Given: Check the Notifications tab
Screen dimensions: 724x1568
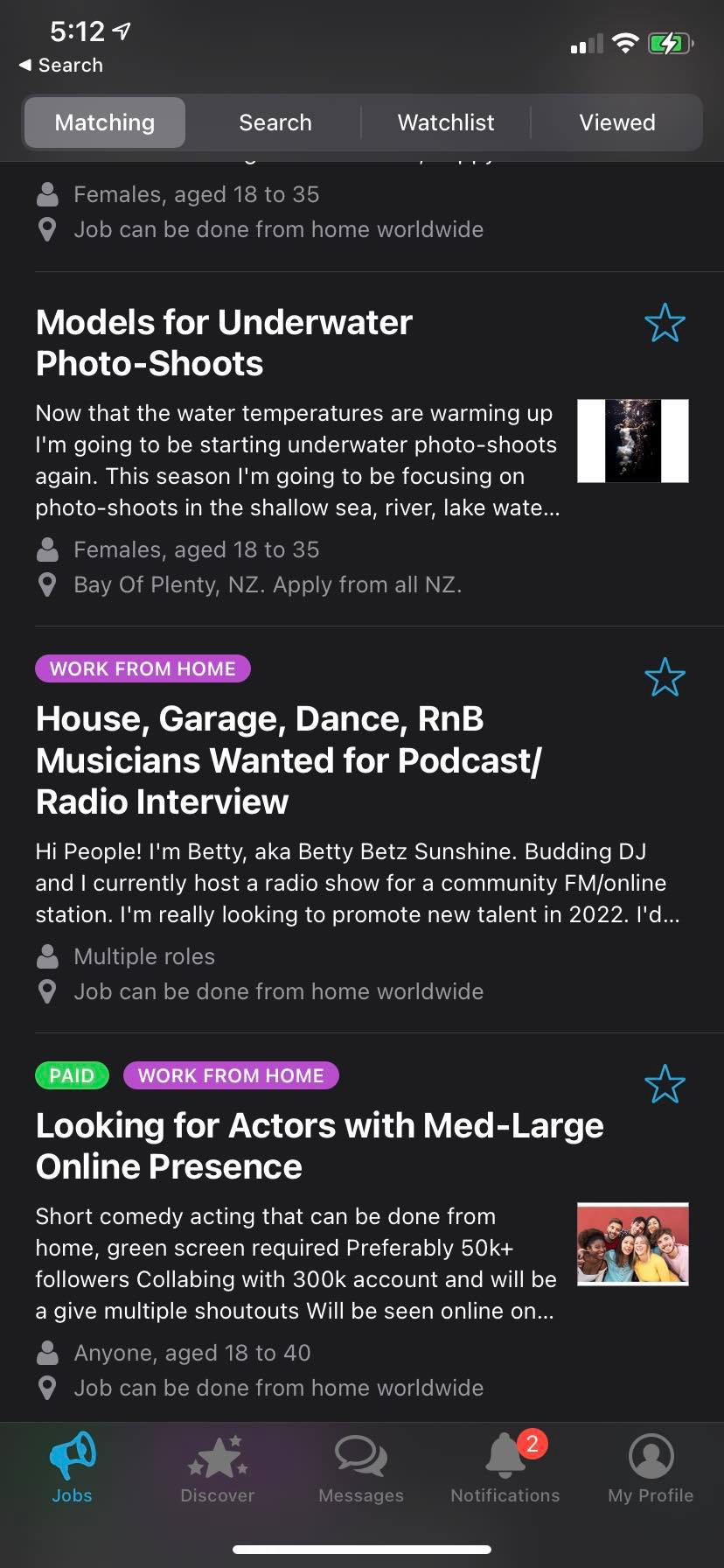Looking at the screenshot, I should pyautogui.click(x=505, y=1468).
